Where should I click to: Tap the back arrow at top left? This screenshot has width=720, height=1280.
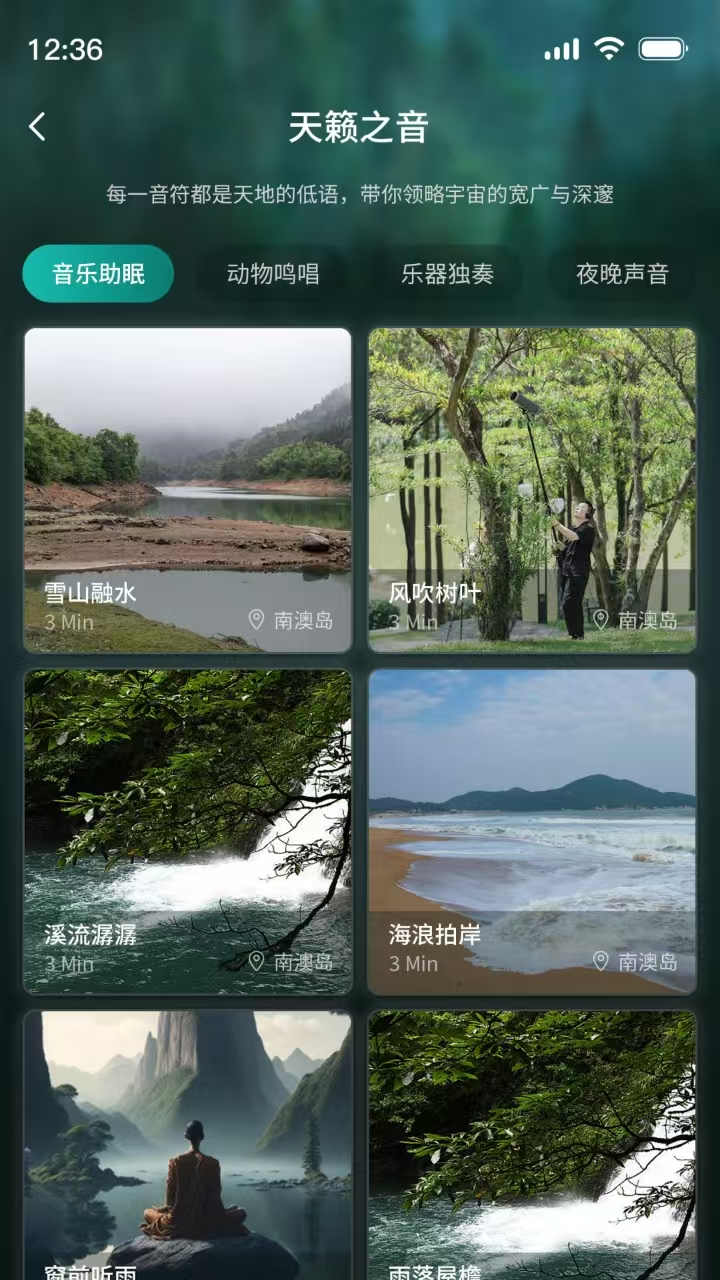point(38,127)
